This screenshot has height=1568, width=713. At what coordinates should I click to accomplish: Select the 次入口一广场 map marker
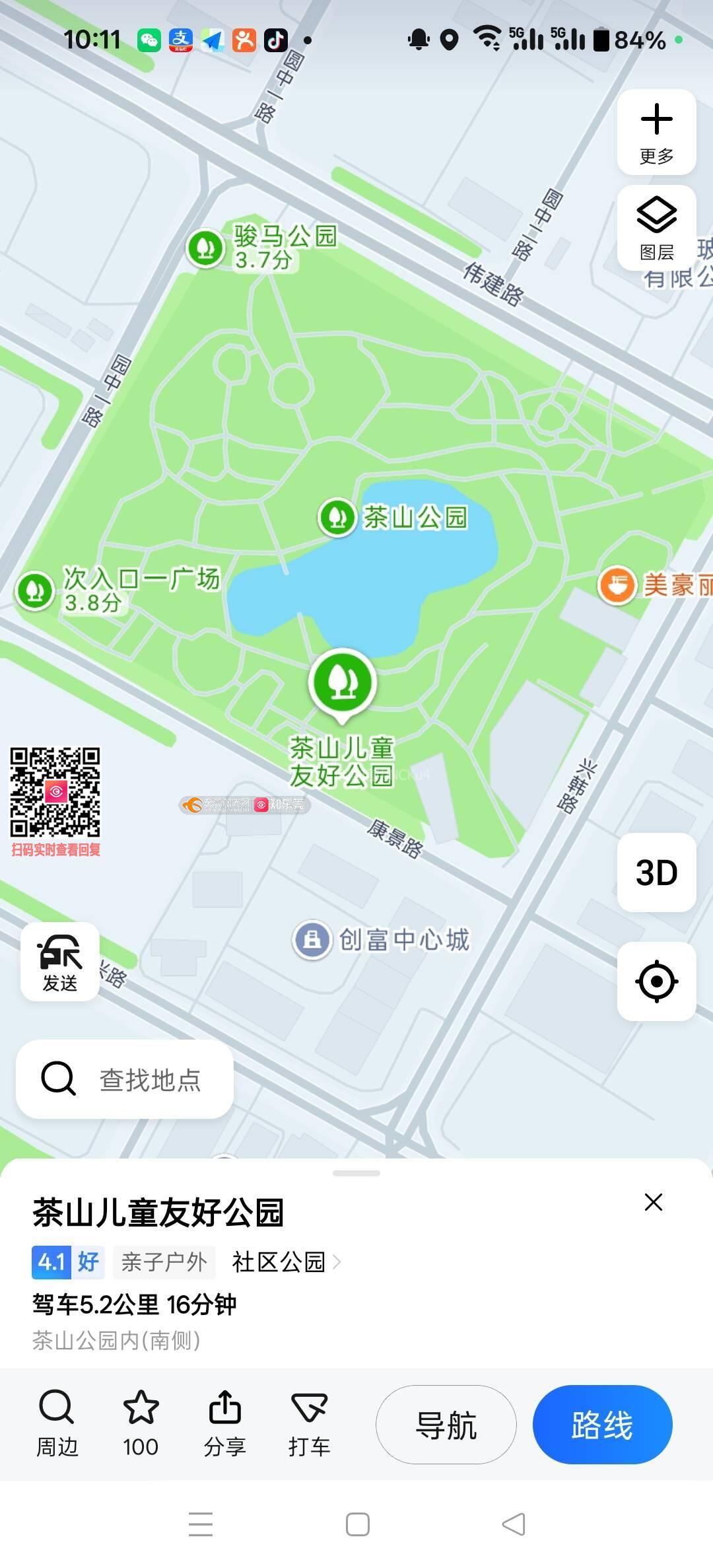[x=35, y=590]
